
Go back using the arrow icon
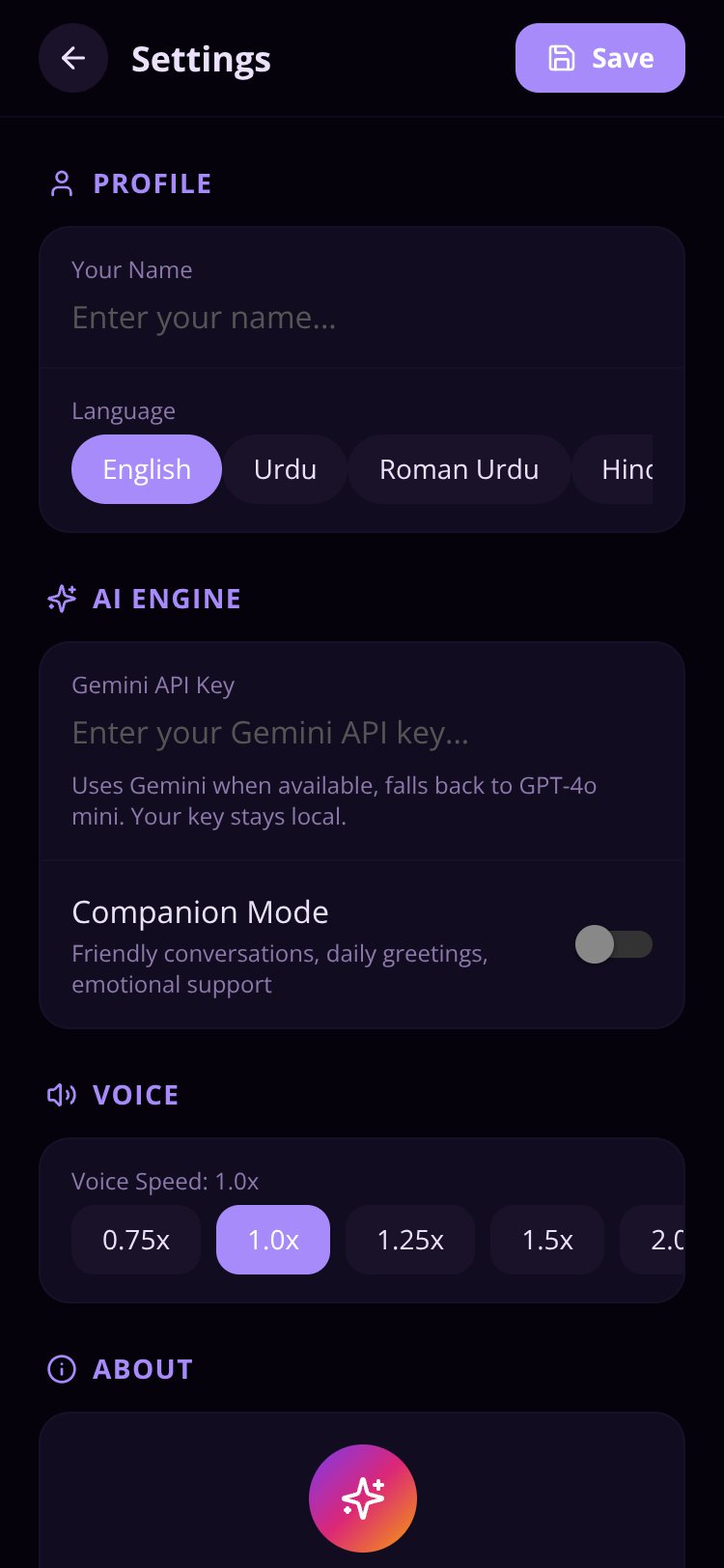pyautogui.click(x=73, y=58)
